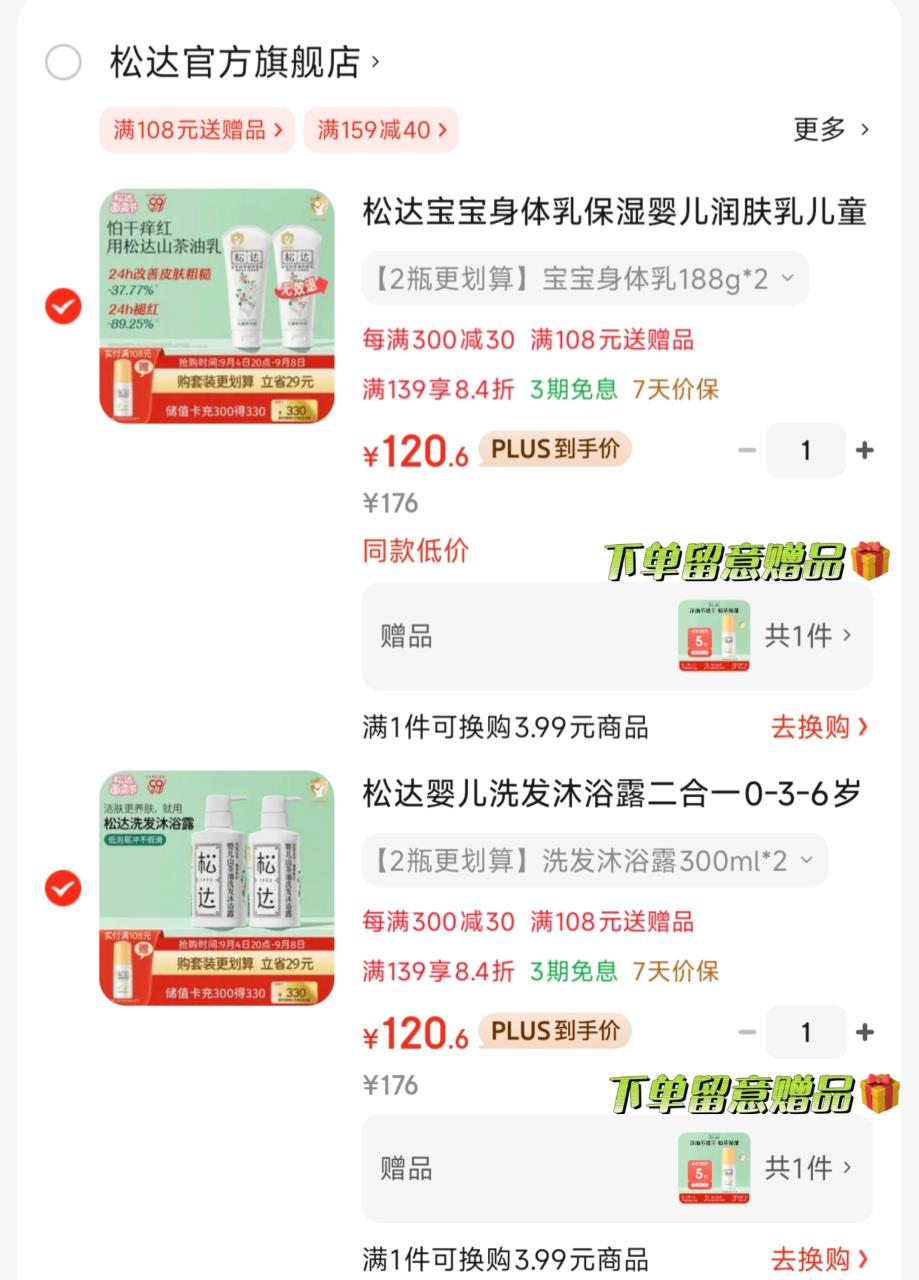Uncheck the baby shampoo shower gel product

[62, 889]
